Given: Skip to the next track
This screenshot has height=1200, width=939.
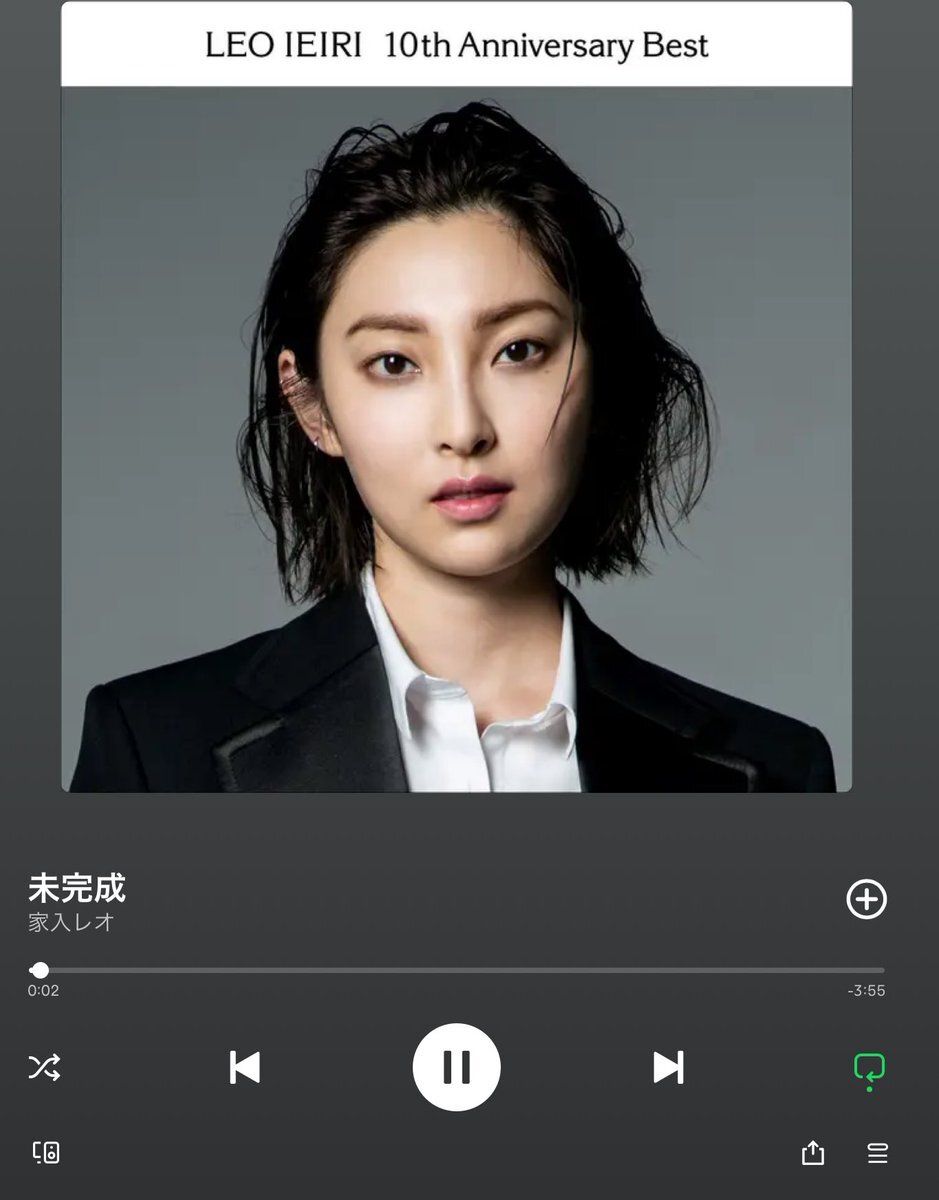Looking at the screenshot, I should click(x=668, y=1067).
